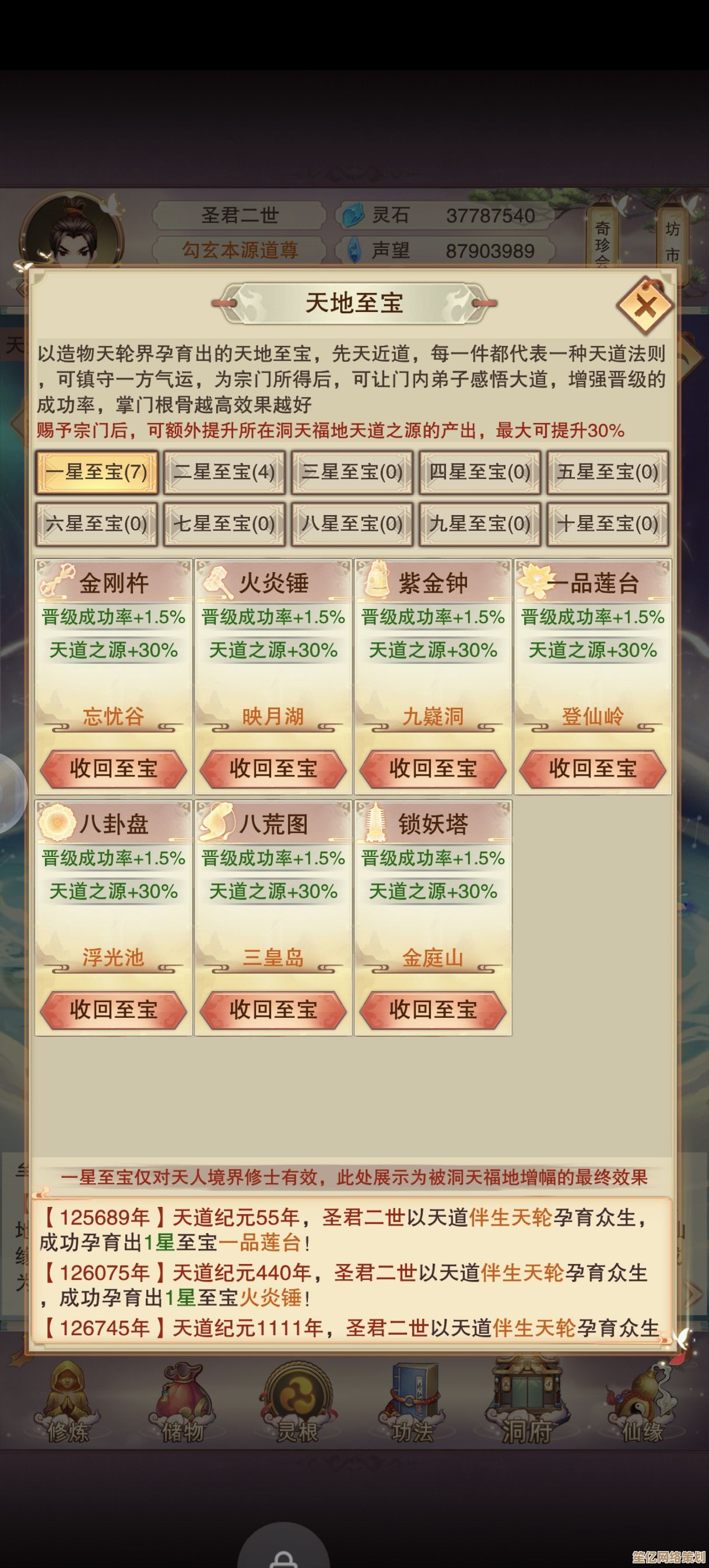Switch to 五星至宝(0) tab
The image size is (709, 1568).
tap(608, 473)
